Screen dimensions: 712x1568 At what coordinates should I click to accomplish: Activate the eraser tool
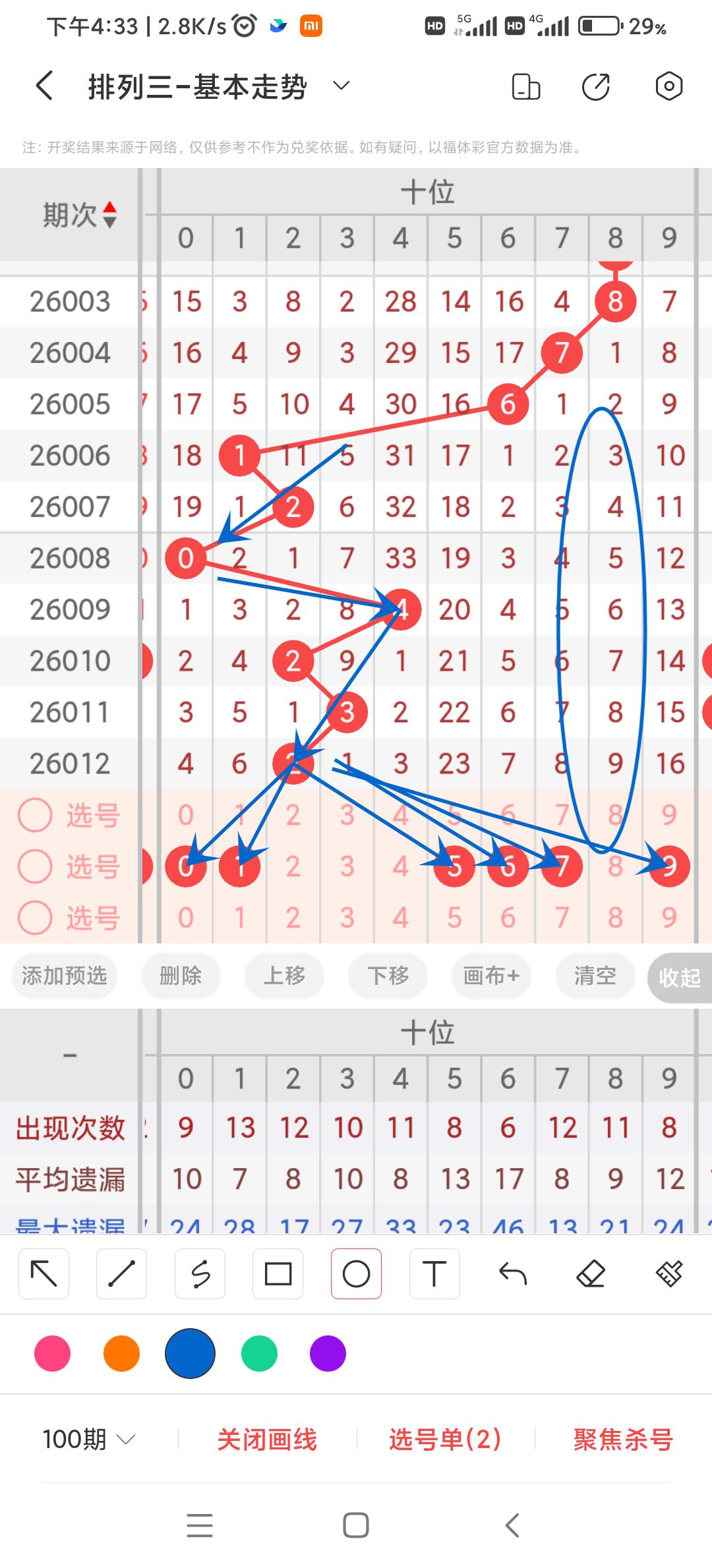coord(591,1274)
